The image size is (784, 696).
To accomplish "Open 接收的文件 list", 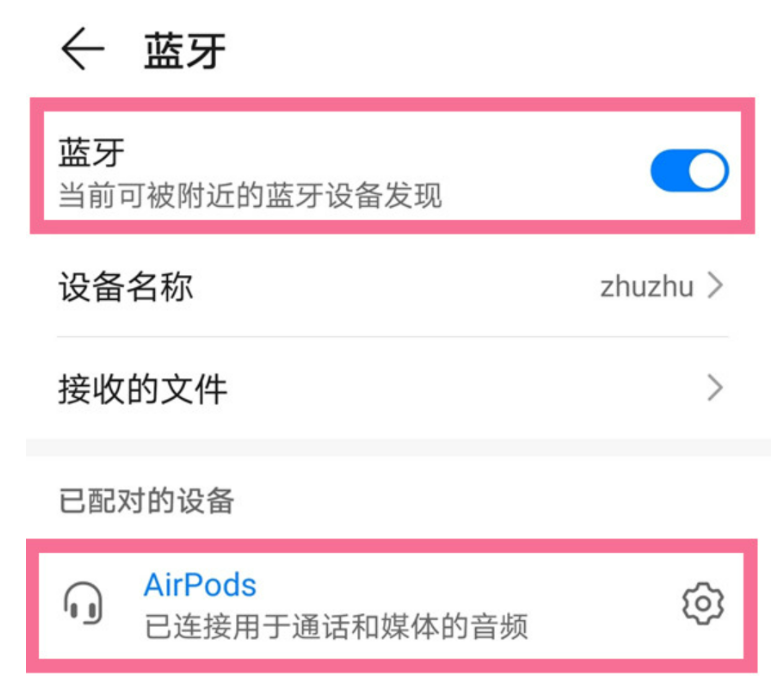I will 390,388.
